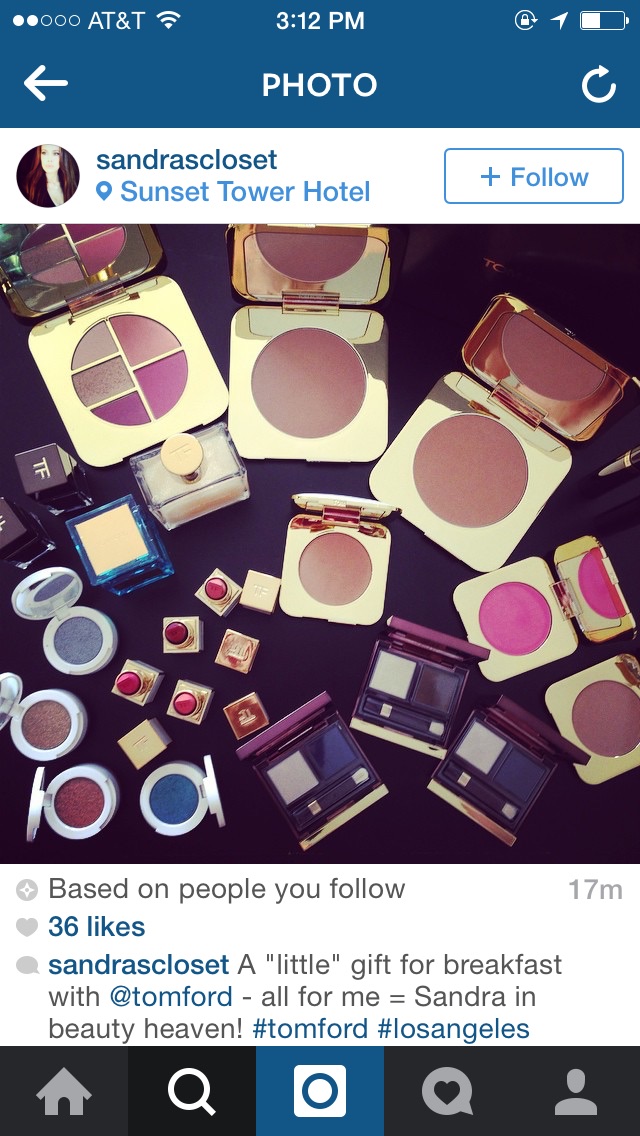
Task: Open the Camera tab
Action: tap(320, 1091)
